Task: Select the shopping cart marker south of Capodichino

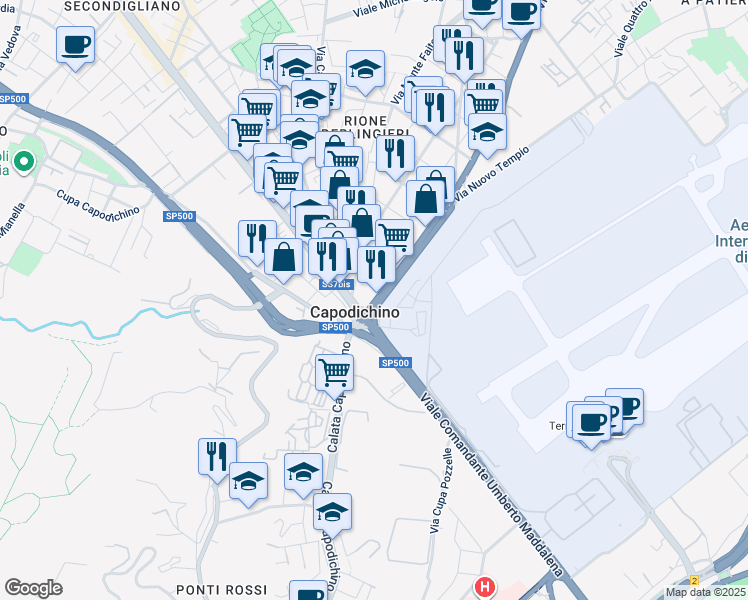Action: [x=334, y=375]
